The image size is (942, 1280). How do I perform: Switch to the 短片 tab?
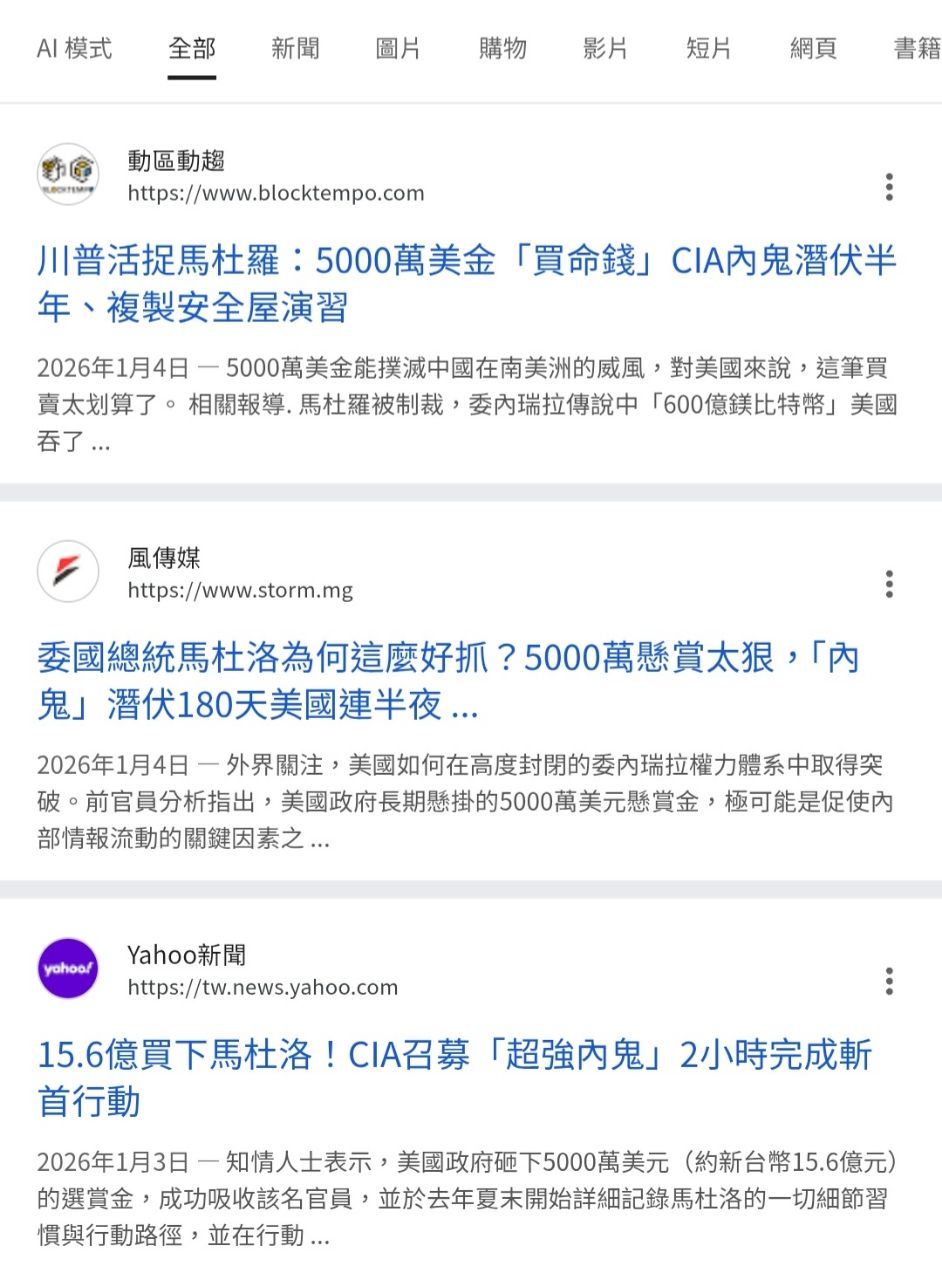pos(709,48)
